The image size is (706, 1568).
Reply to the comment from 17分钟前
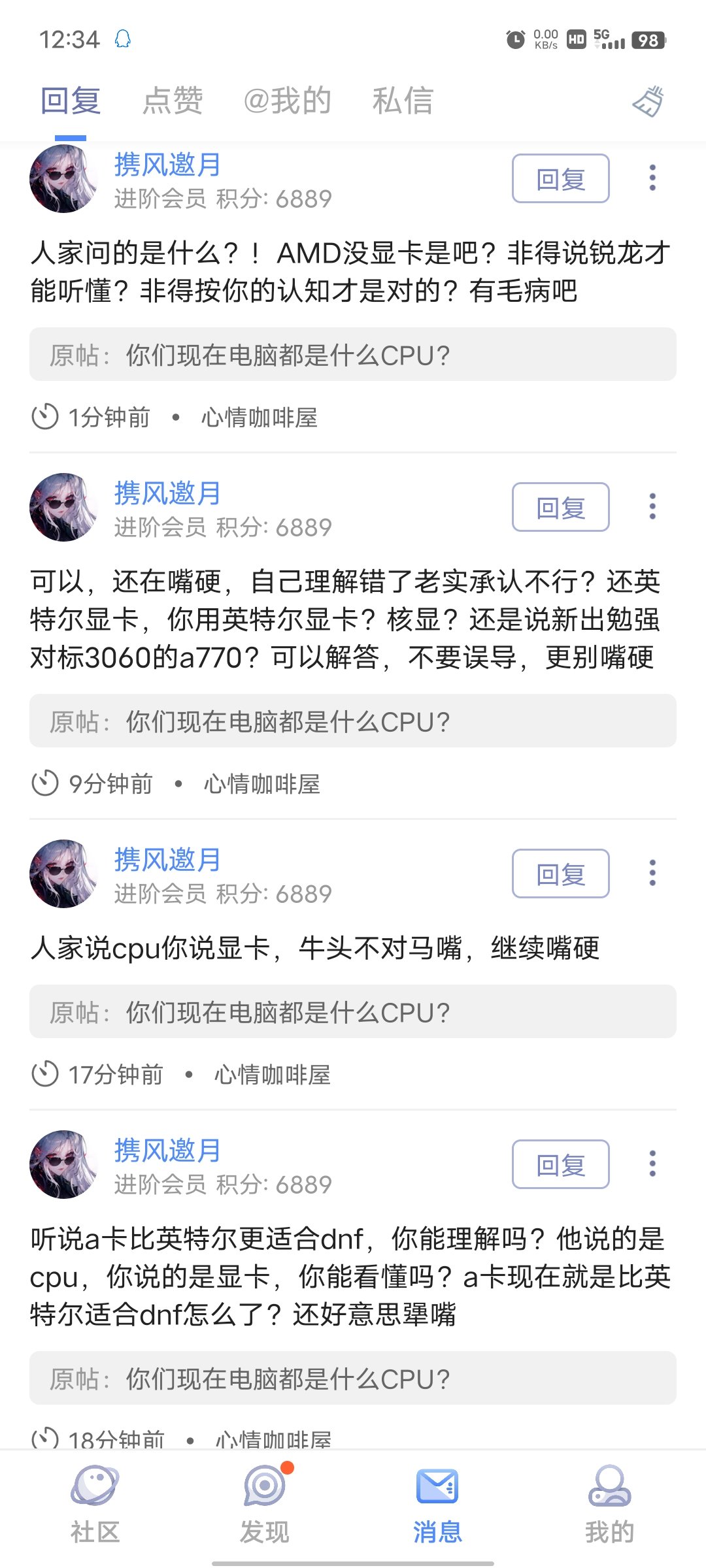click(560, 874)
